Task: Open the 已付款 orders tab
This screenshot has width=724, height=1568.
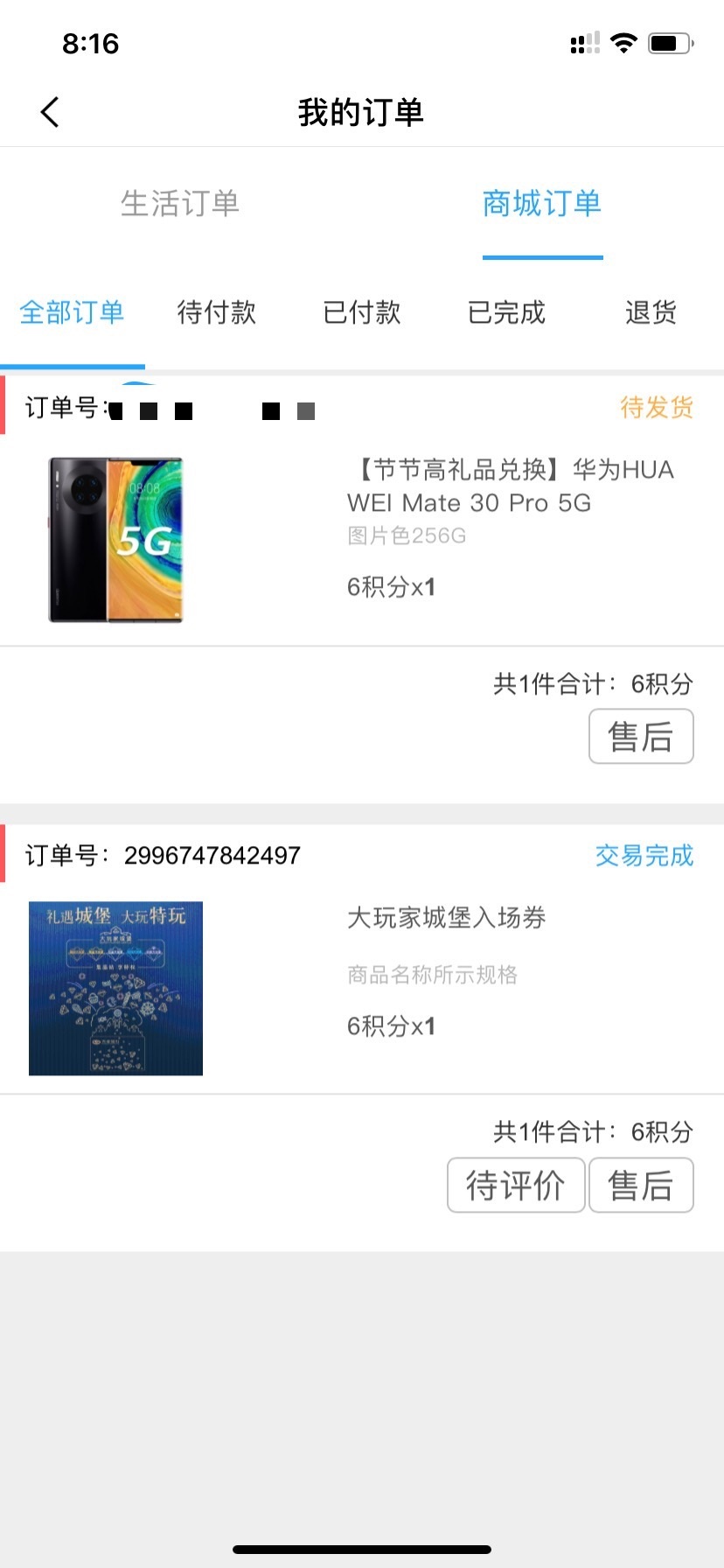Action: [362, 312]
